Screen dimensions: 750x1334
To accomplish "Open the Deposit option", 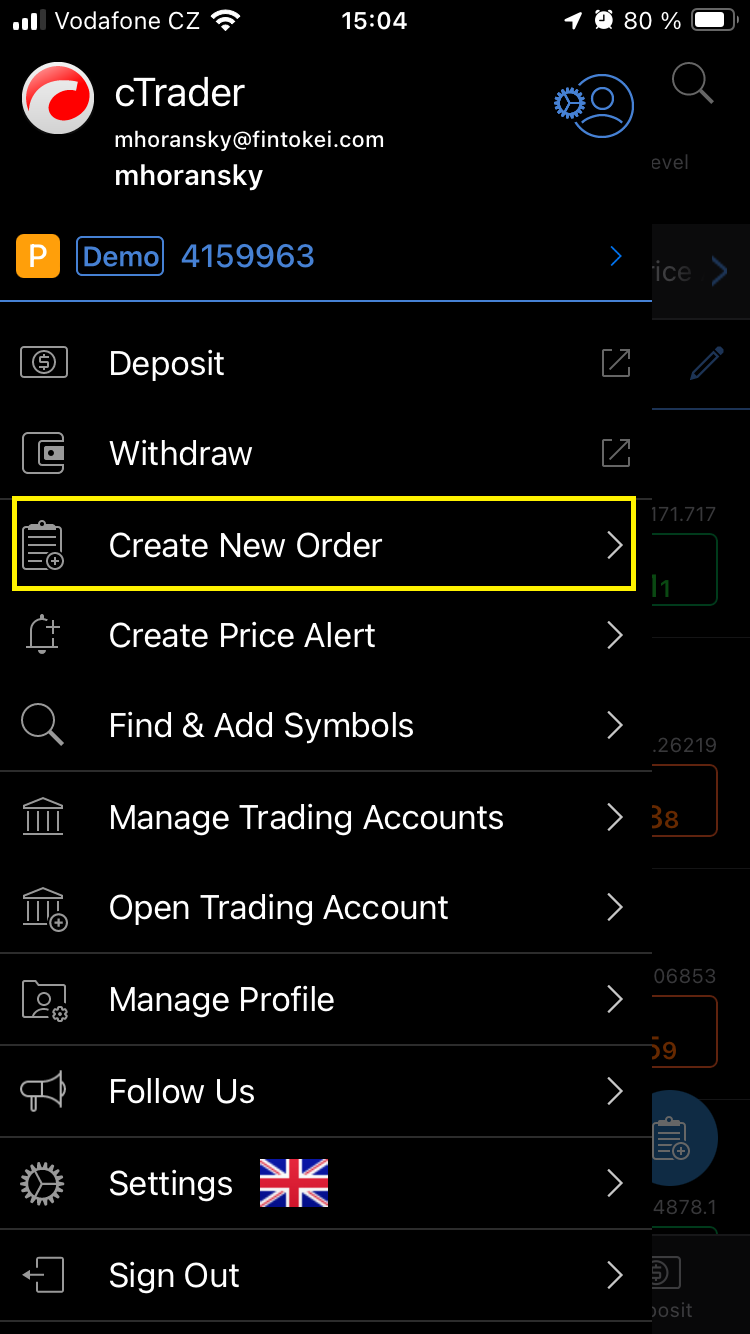I will pyautogui.click(x=325, y=363).
